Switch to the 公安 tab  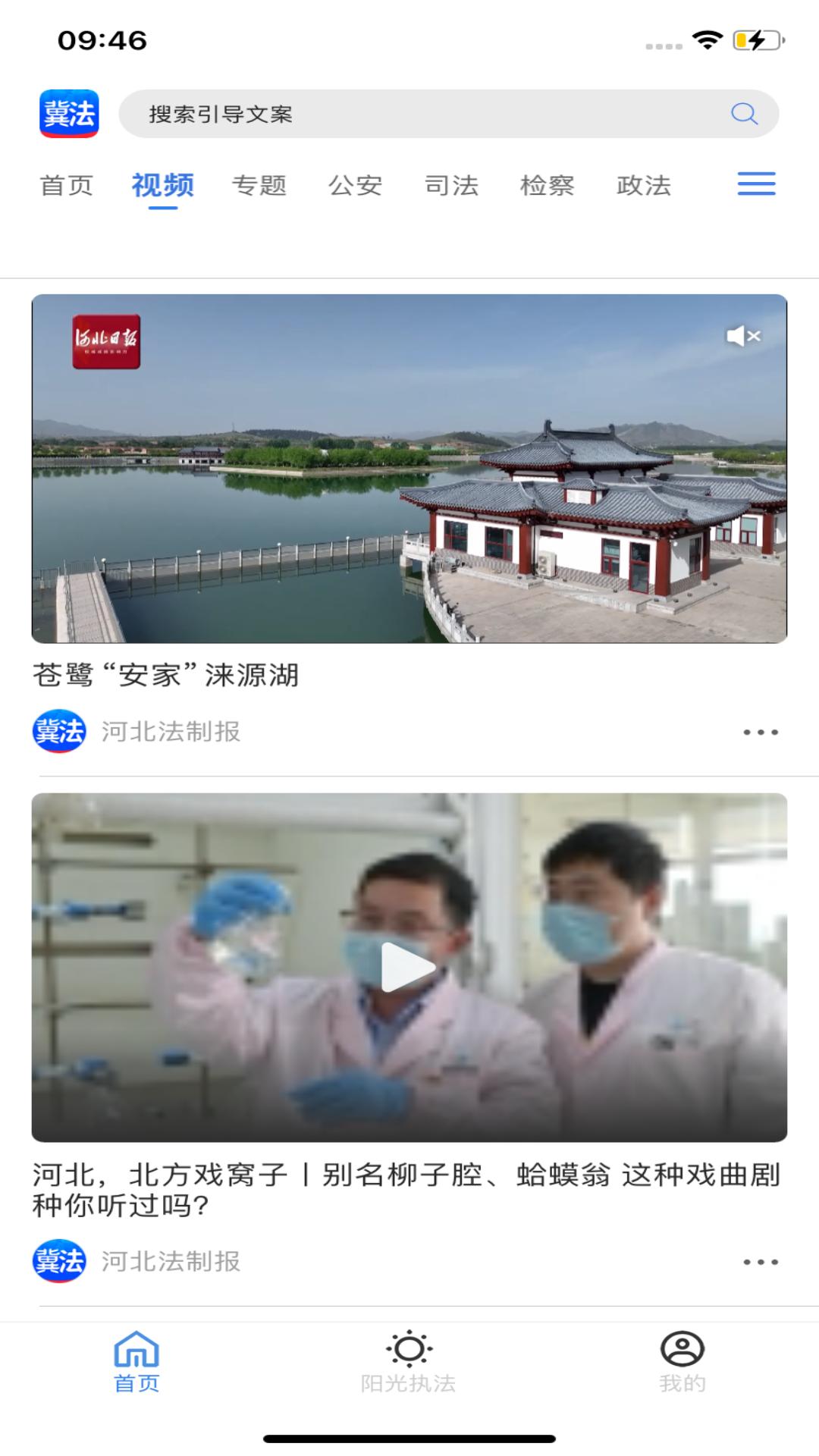(x=354, y=184)
